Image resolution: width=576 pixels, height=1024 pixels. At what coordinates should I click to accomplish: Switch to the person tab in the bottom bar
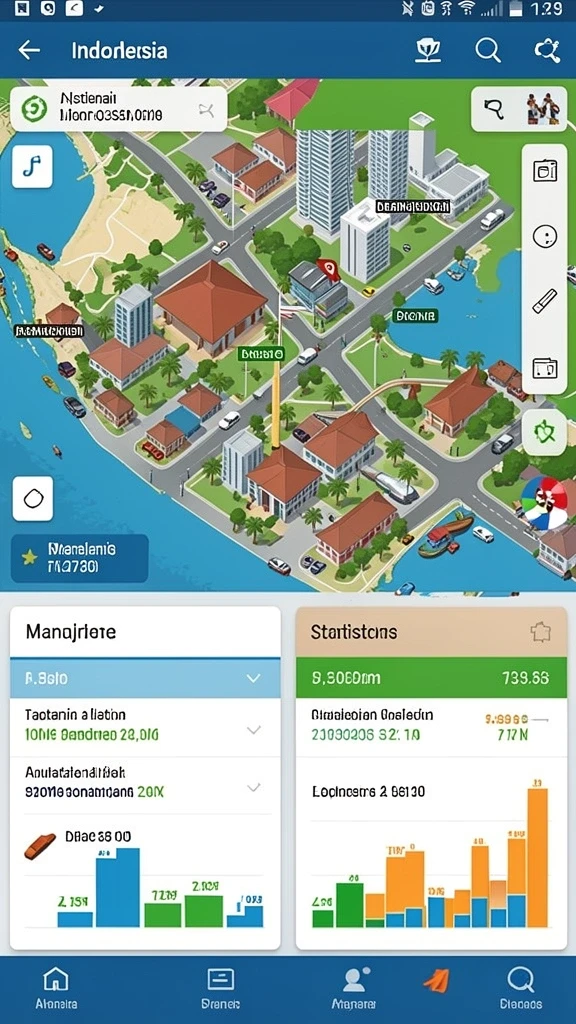(353, 989)
